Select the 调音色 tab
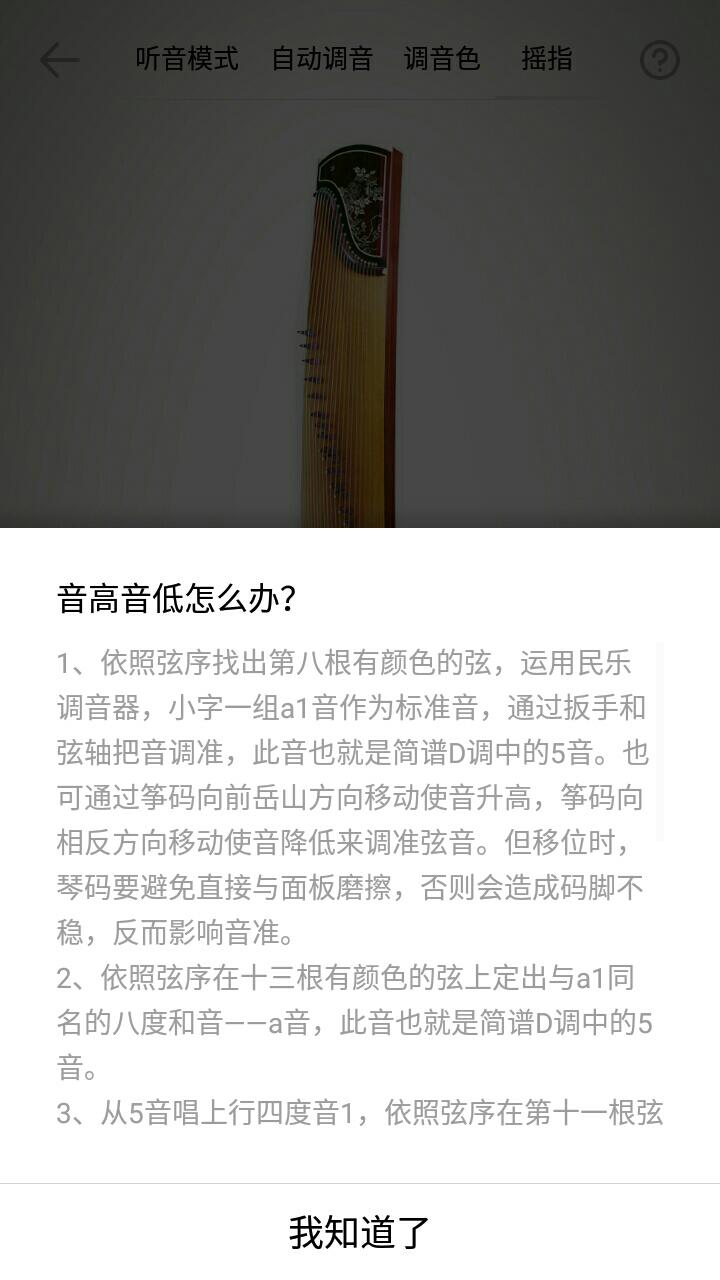 (440, 58)
